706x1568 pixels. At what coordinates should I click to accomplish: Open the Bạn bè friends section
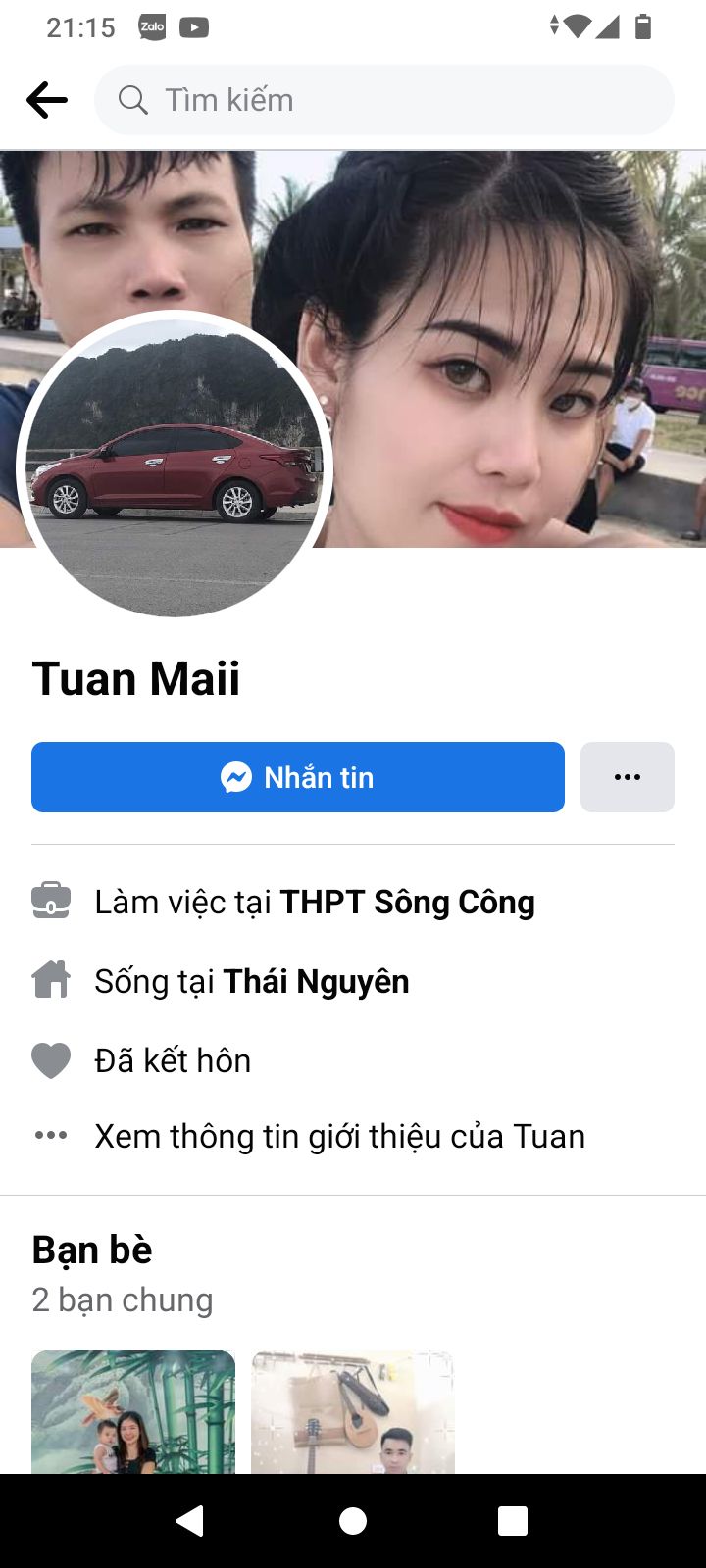(92, 1249)
